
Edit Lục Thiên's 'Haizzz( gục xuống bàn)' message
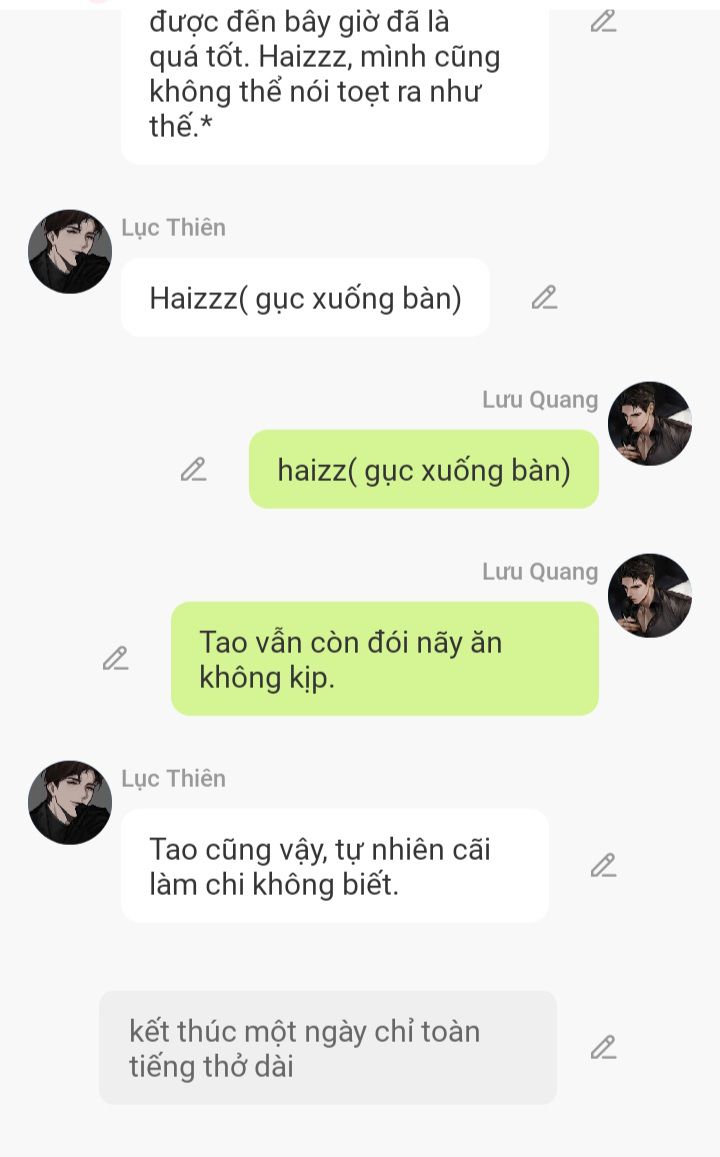(544, 297)
